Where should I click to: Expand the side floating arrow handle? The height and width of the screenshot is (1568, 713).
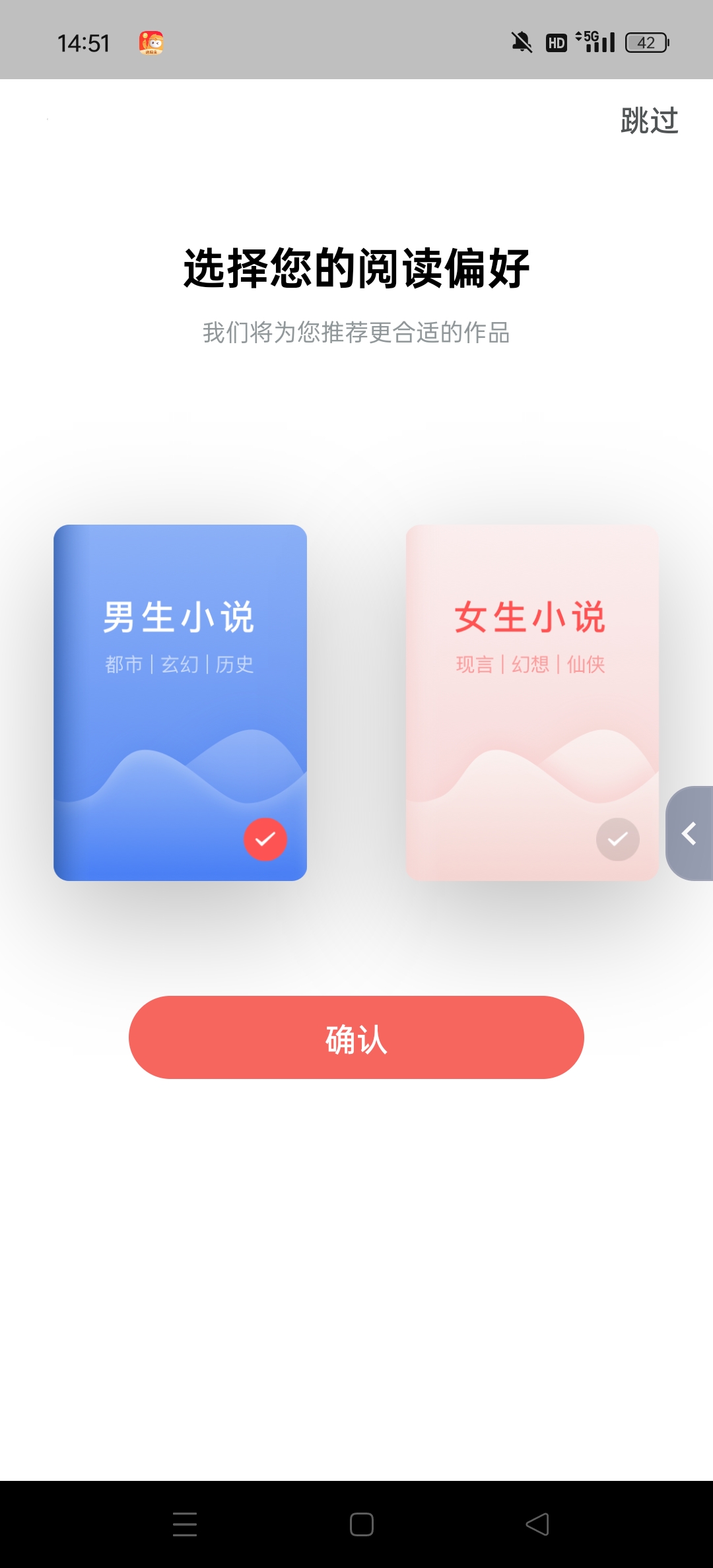[x=690, y=833]
